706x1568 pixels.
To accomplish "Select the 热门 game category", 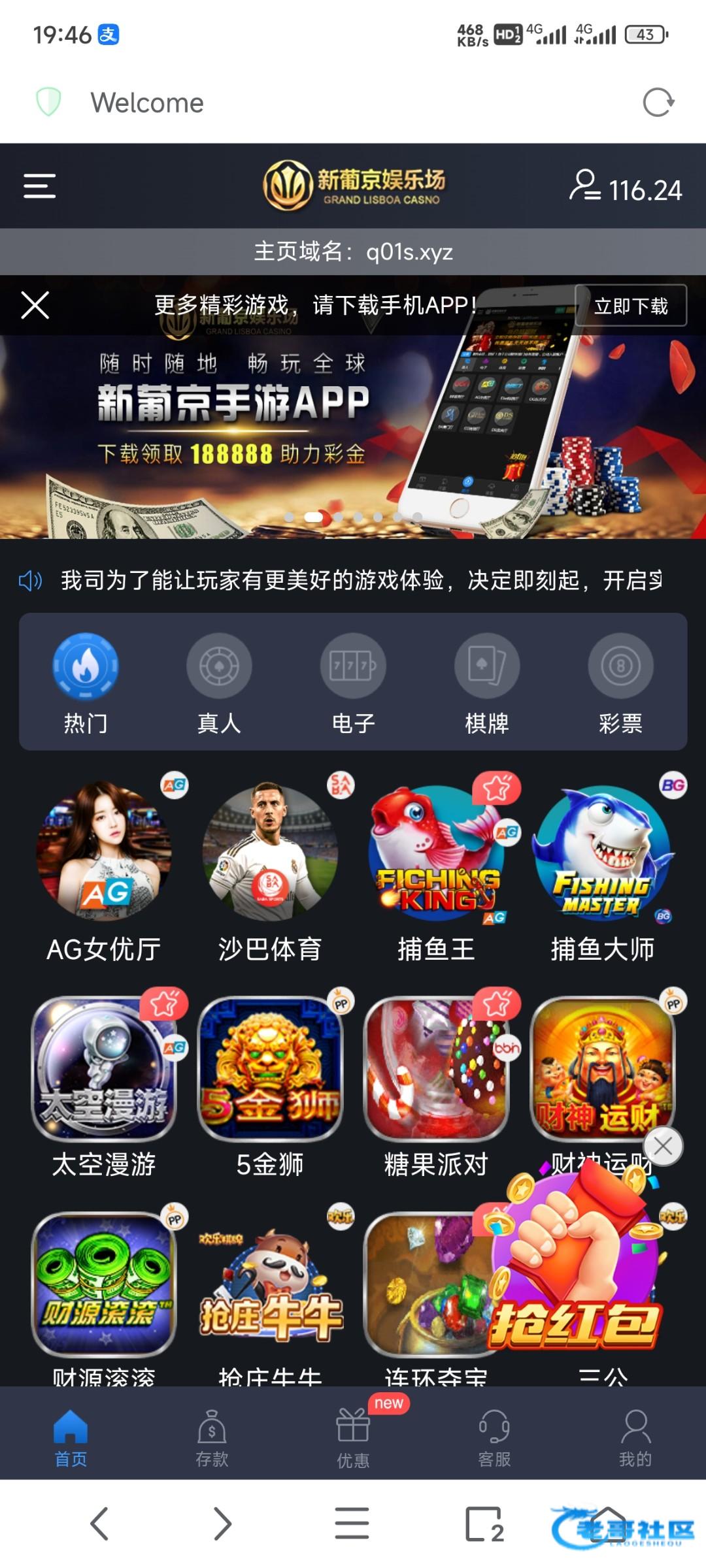I will coord(86,683).
